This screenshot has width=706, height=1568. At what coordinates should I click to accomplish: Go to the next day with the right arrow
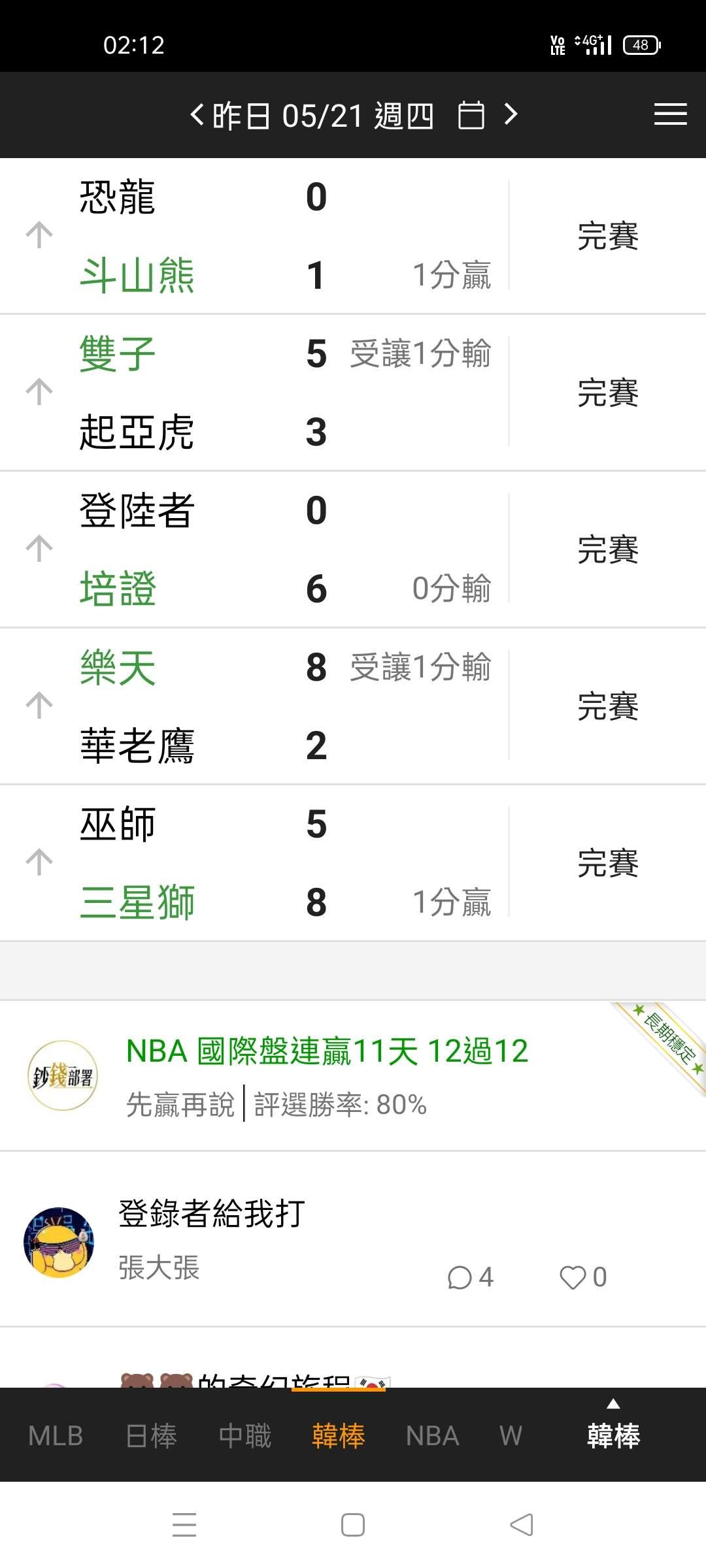(x=511, y=115)
